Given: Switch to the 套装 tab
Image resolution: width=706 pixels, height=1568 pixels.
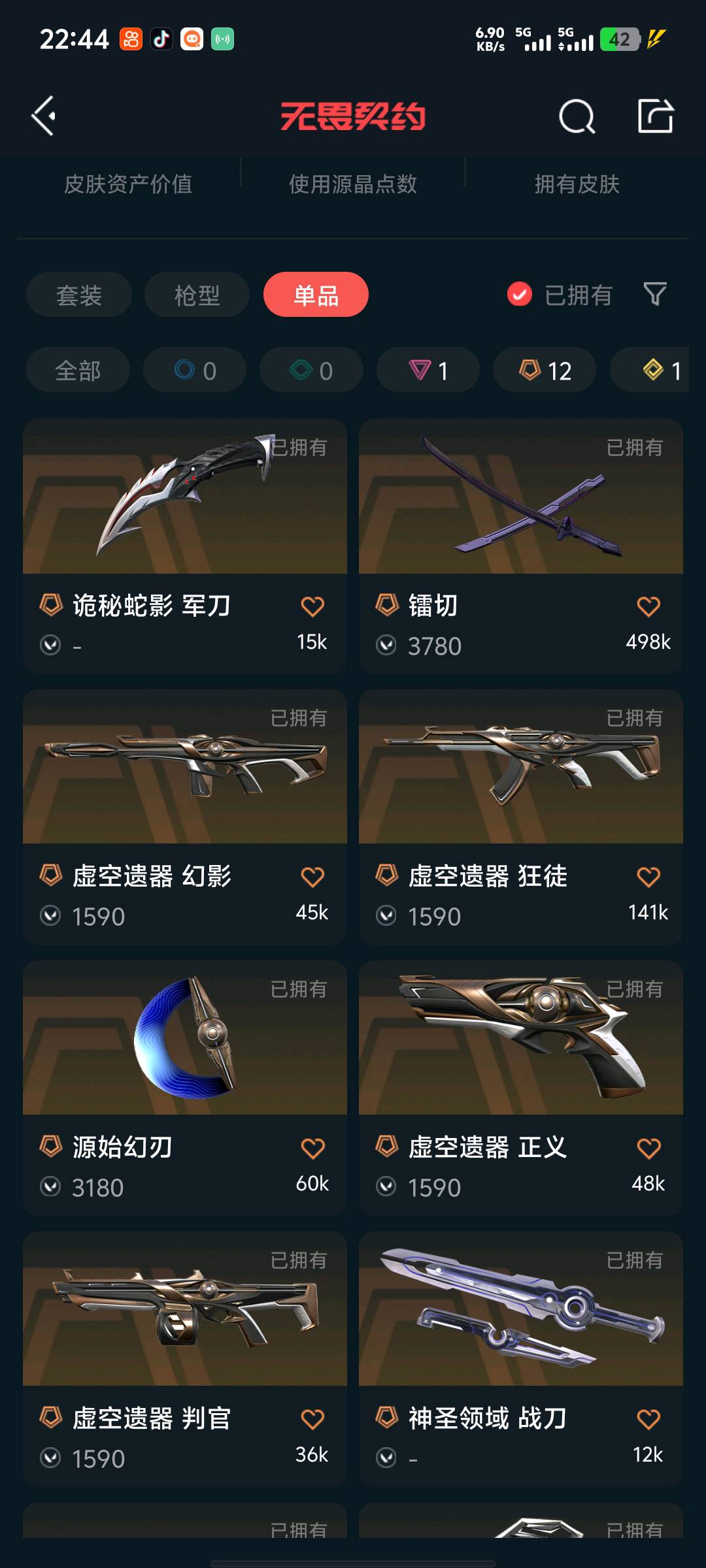Looking at the screenshot, I should point(79,295).
